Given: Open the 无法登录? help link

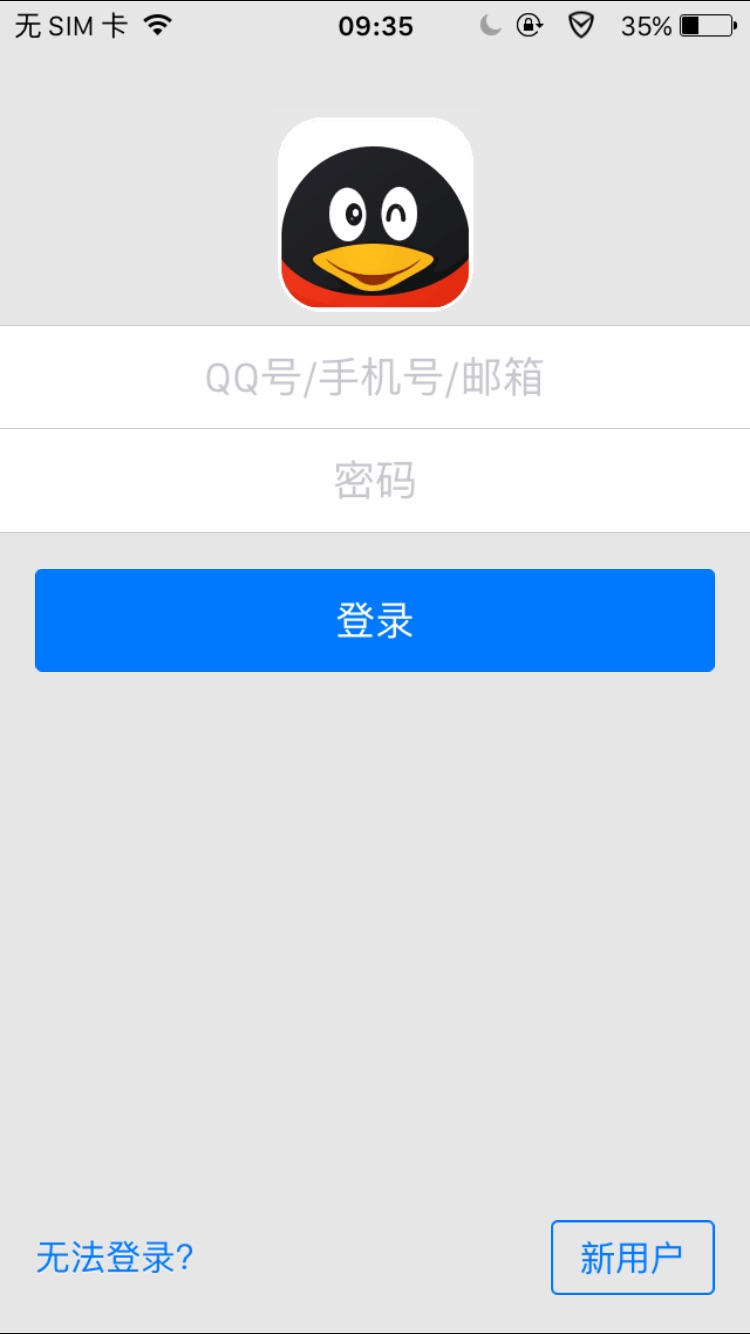Looking at the screenshot, I should click(x=115, y=1257).
